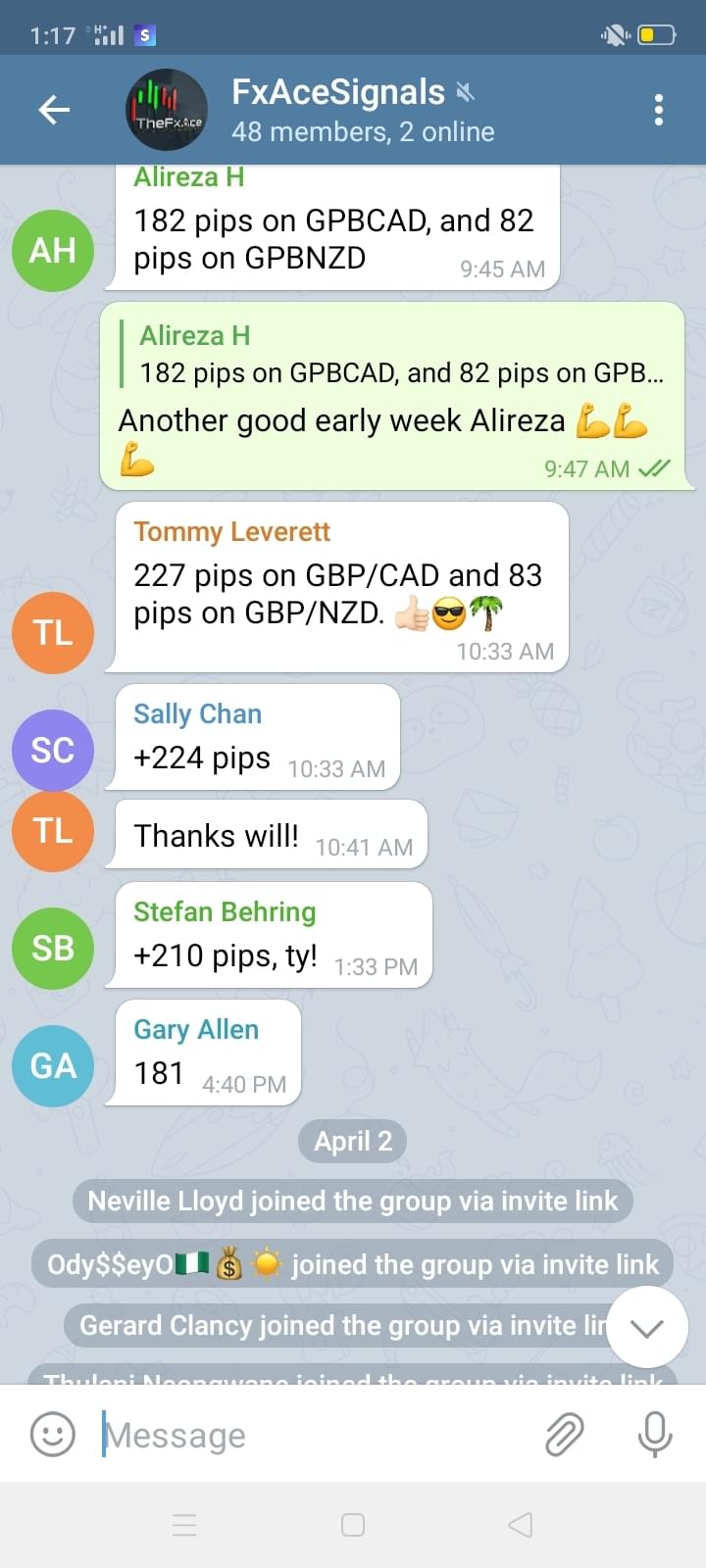Tap Neville Lloyd joined notice
Image resolution: width=706 pixels, height=1568 pixels.
353,1201
